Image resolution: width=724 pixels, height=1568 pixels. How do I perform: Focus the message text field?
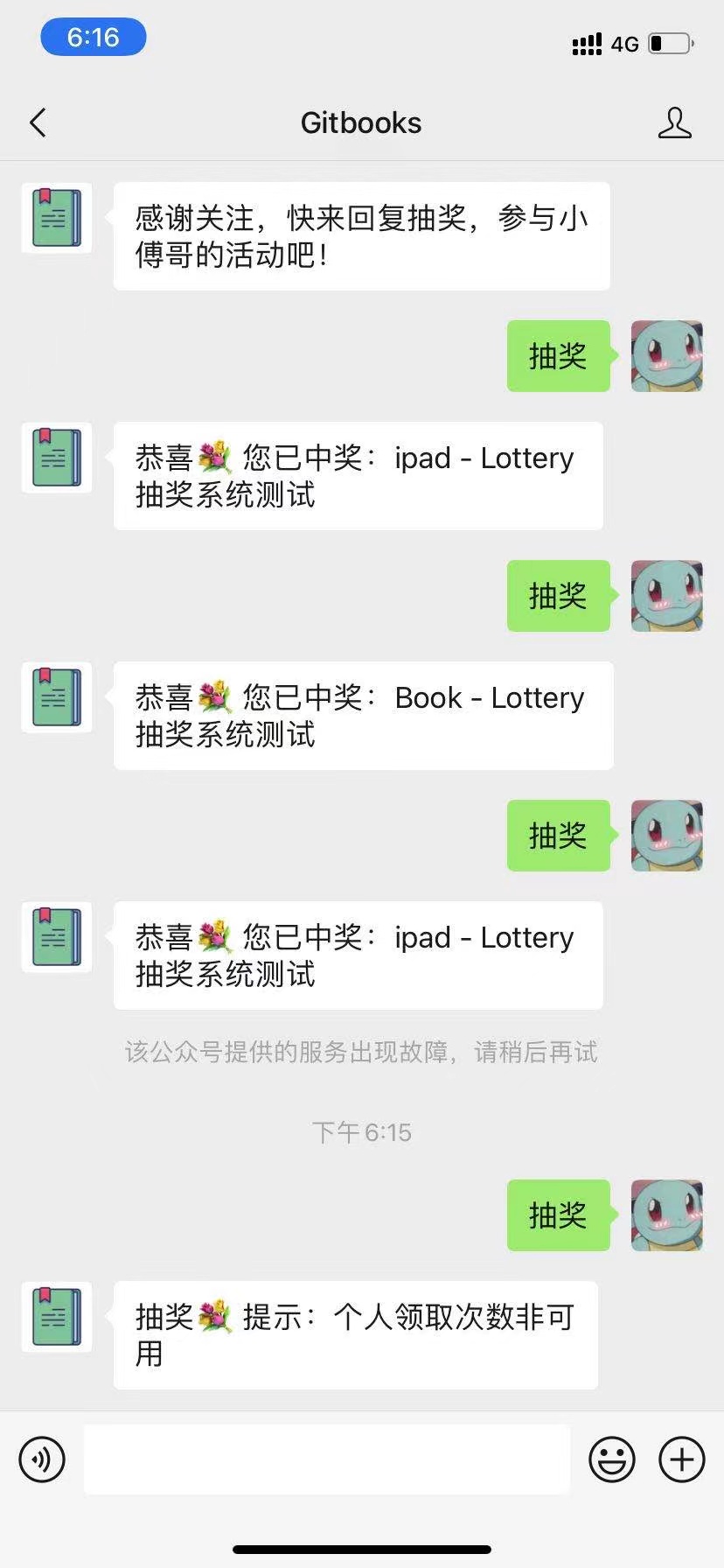[326, 1459]
